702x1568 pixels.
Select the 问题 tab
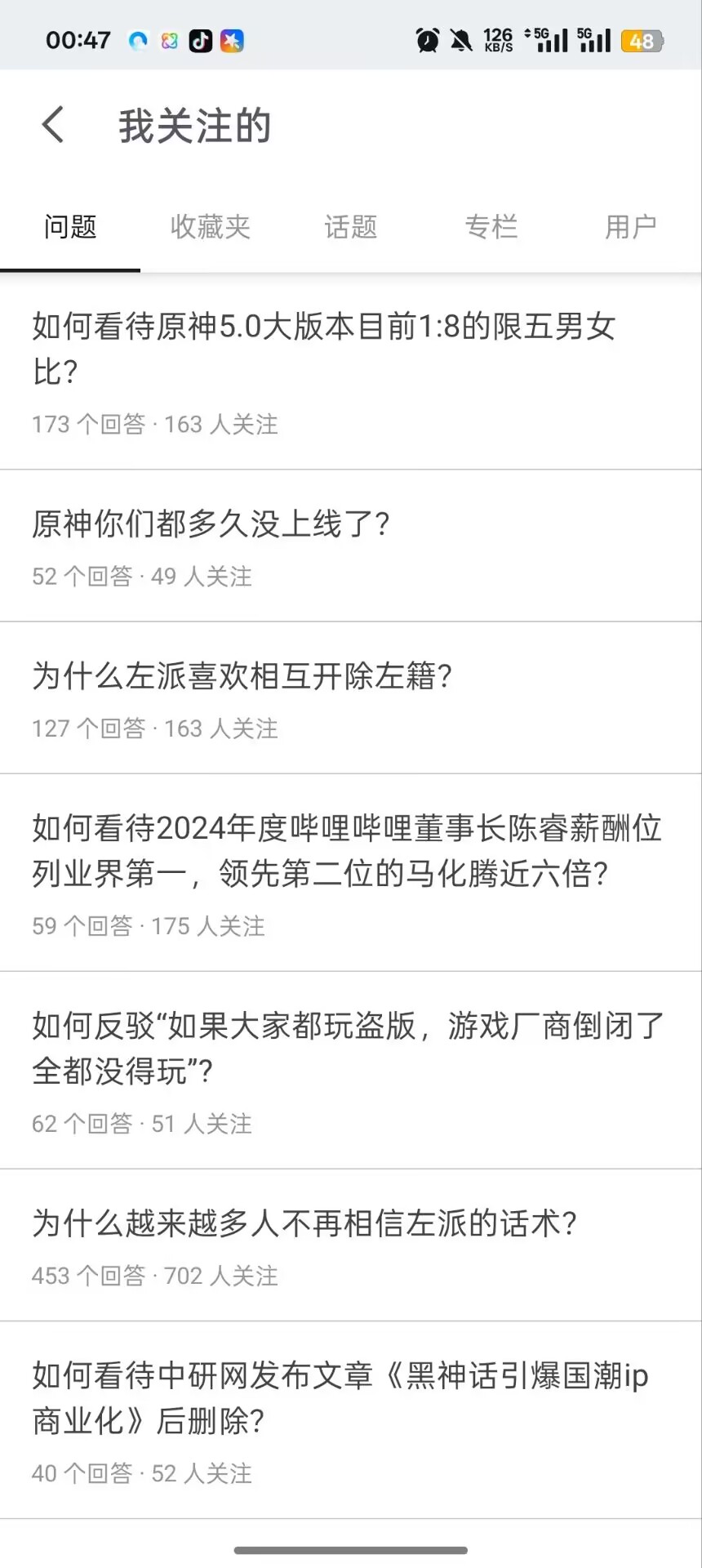click(x=70, y=227)
